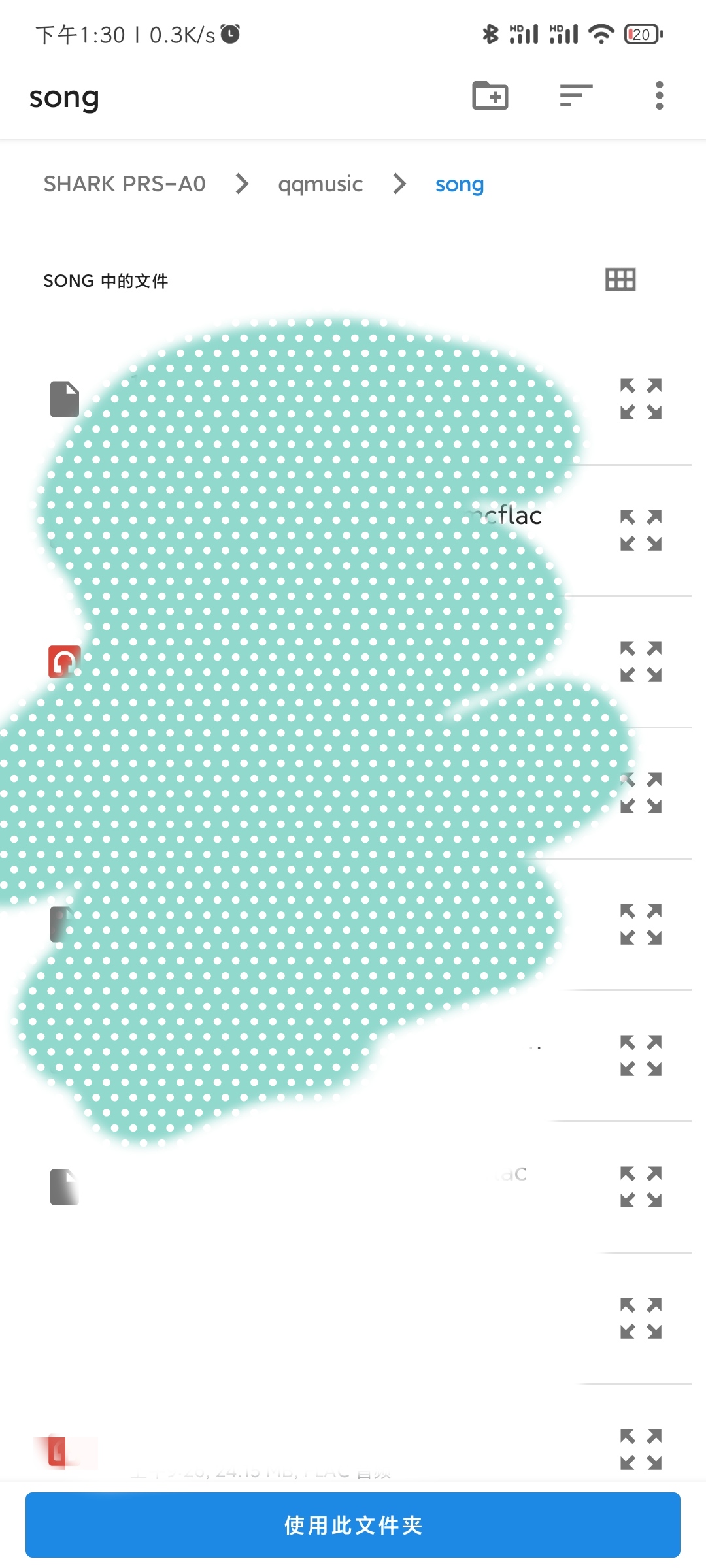Open the overflow menu
This screenshot has height=1568, width=706.
point(659,96)
